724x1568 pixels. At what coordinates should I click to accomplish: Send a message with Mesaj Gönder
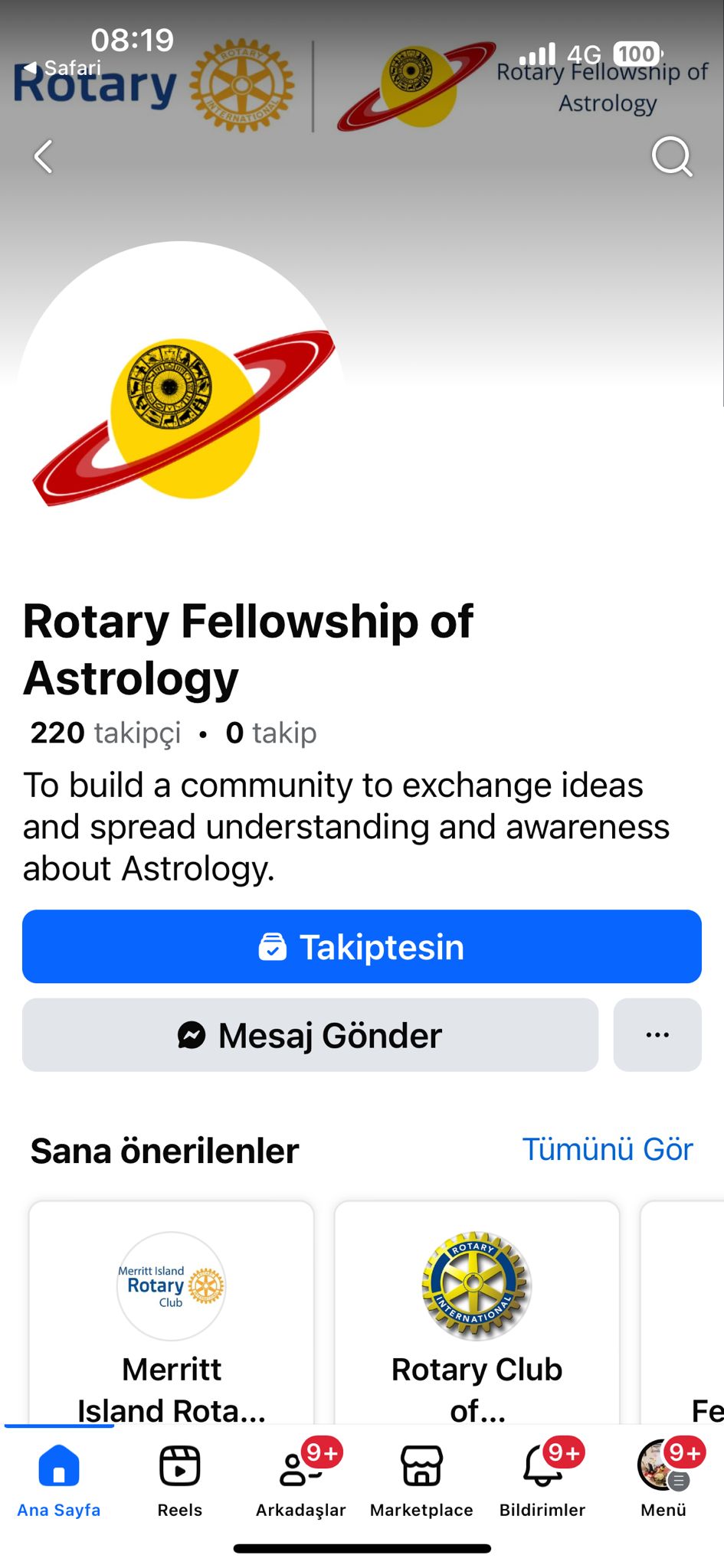310,1034
